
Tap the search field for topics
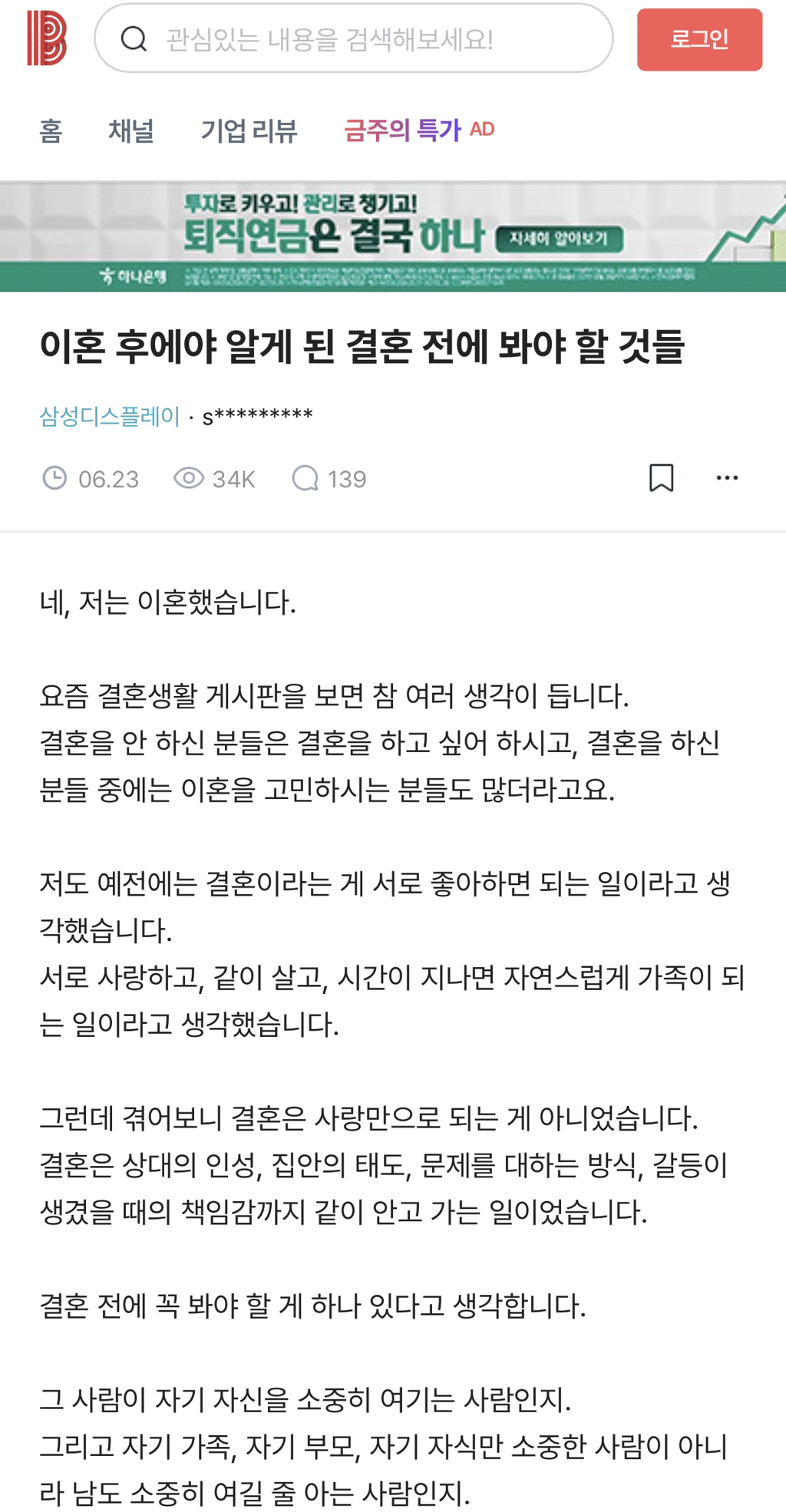coord(354,38)
